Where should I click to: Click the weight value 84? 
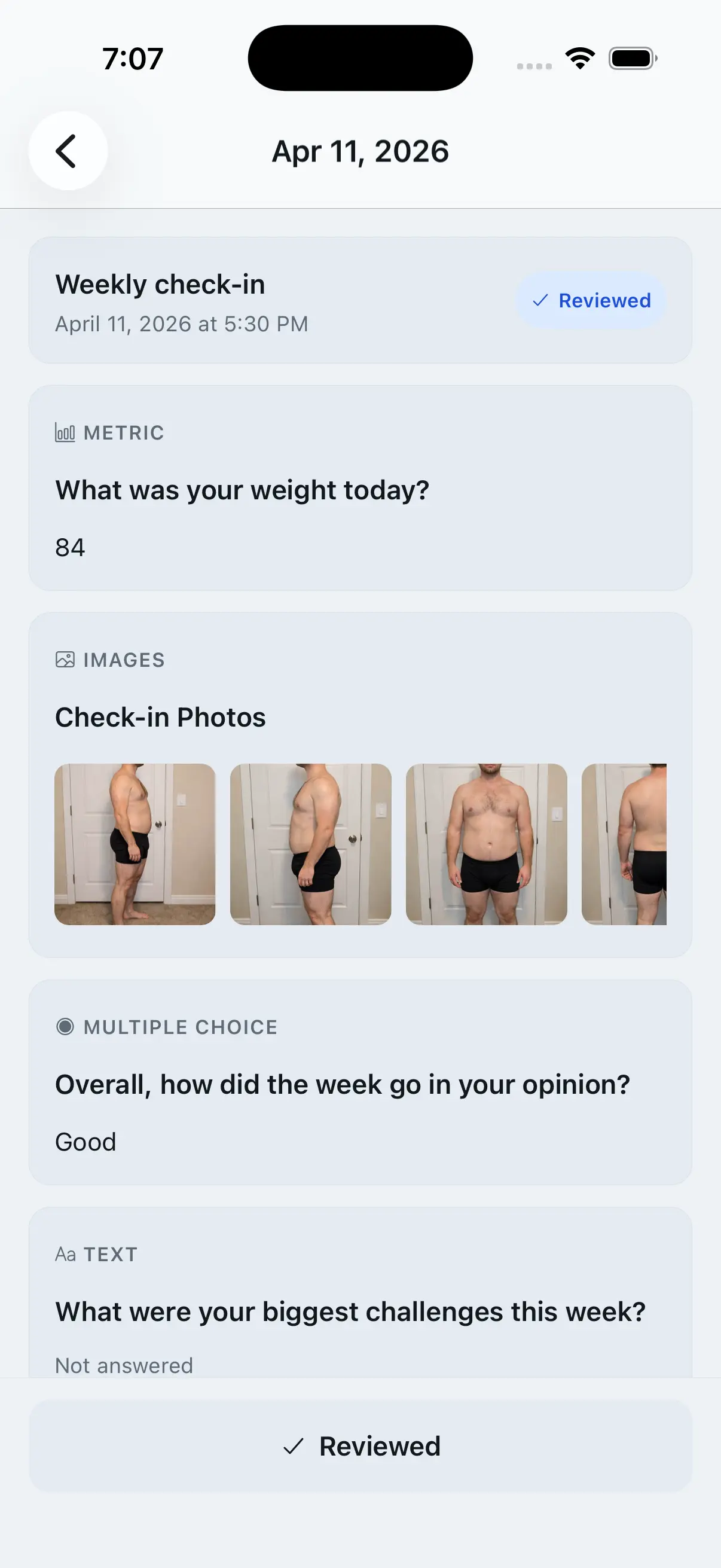pos(70,547)
